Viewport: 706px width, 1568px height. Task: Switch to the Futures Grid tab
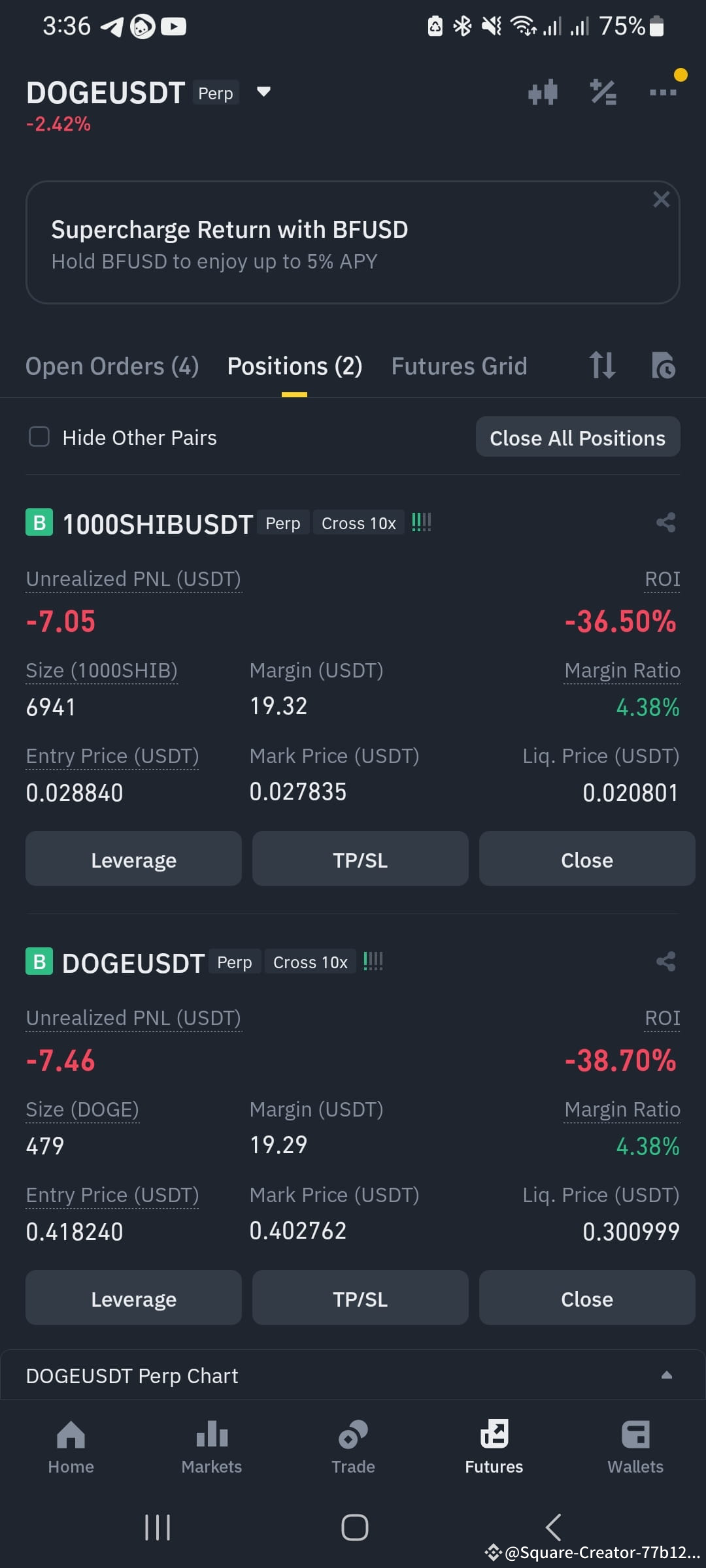(459, 366)
